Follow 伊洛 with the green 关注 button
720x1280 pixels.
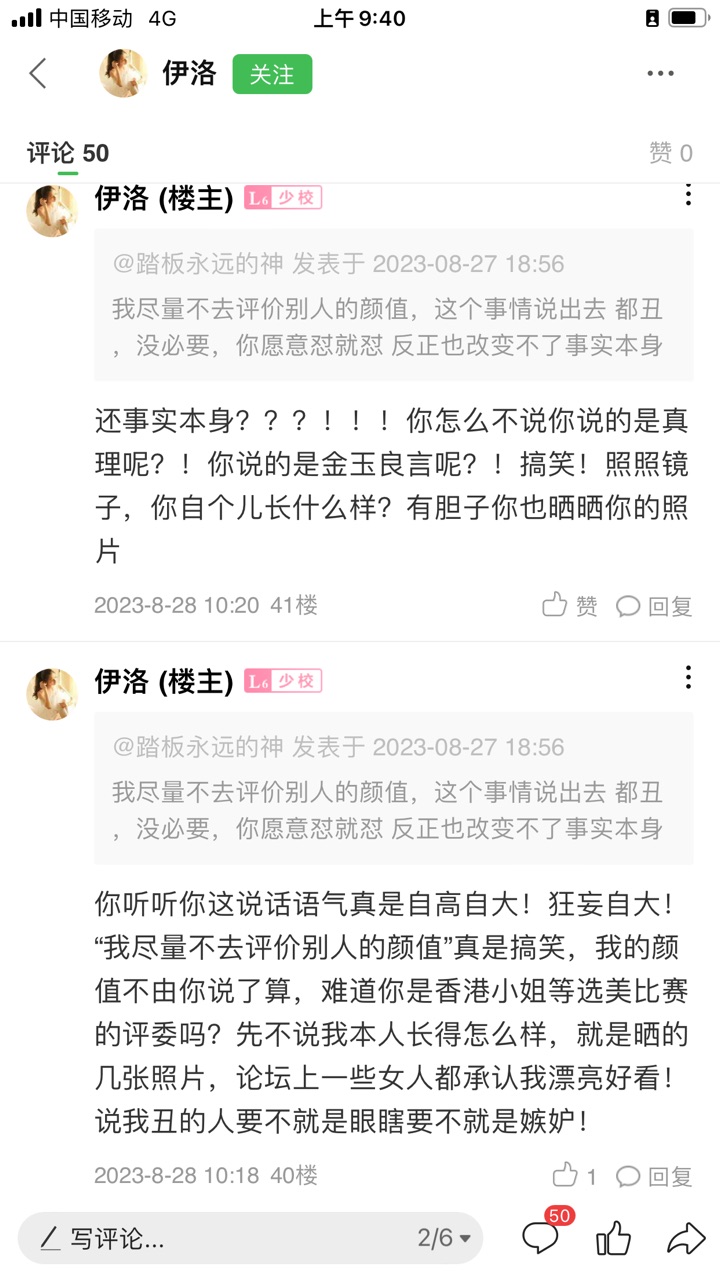[x=272, y=74]
